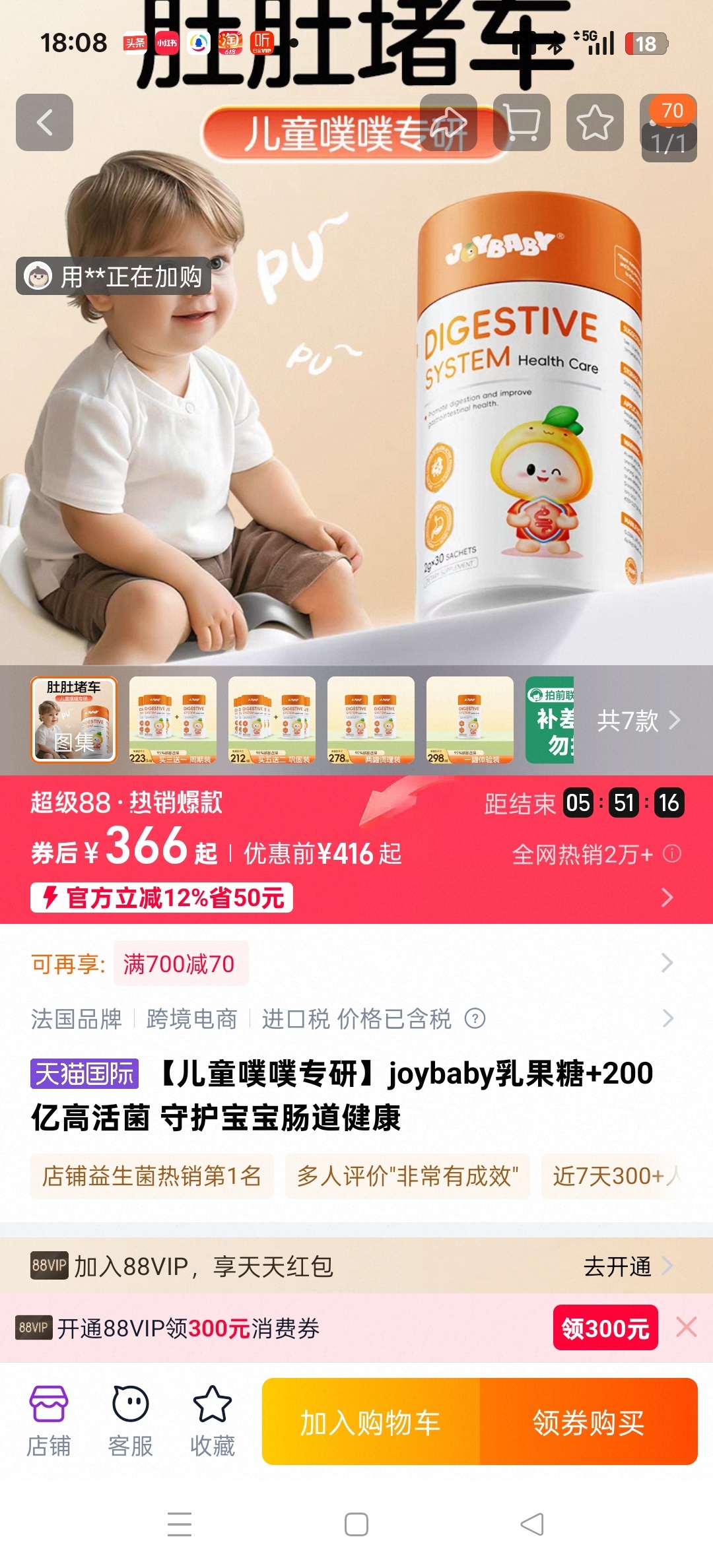Dismiss the 88VIP coupon banner
713x1568 pixels.
click(687, 1327)
